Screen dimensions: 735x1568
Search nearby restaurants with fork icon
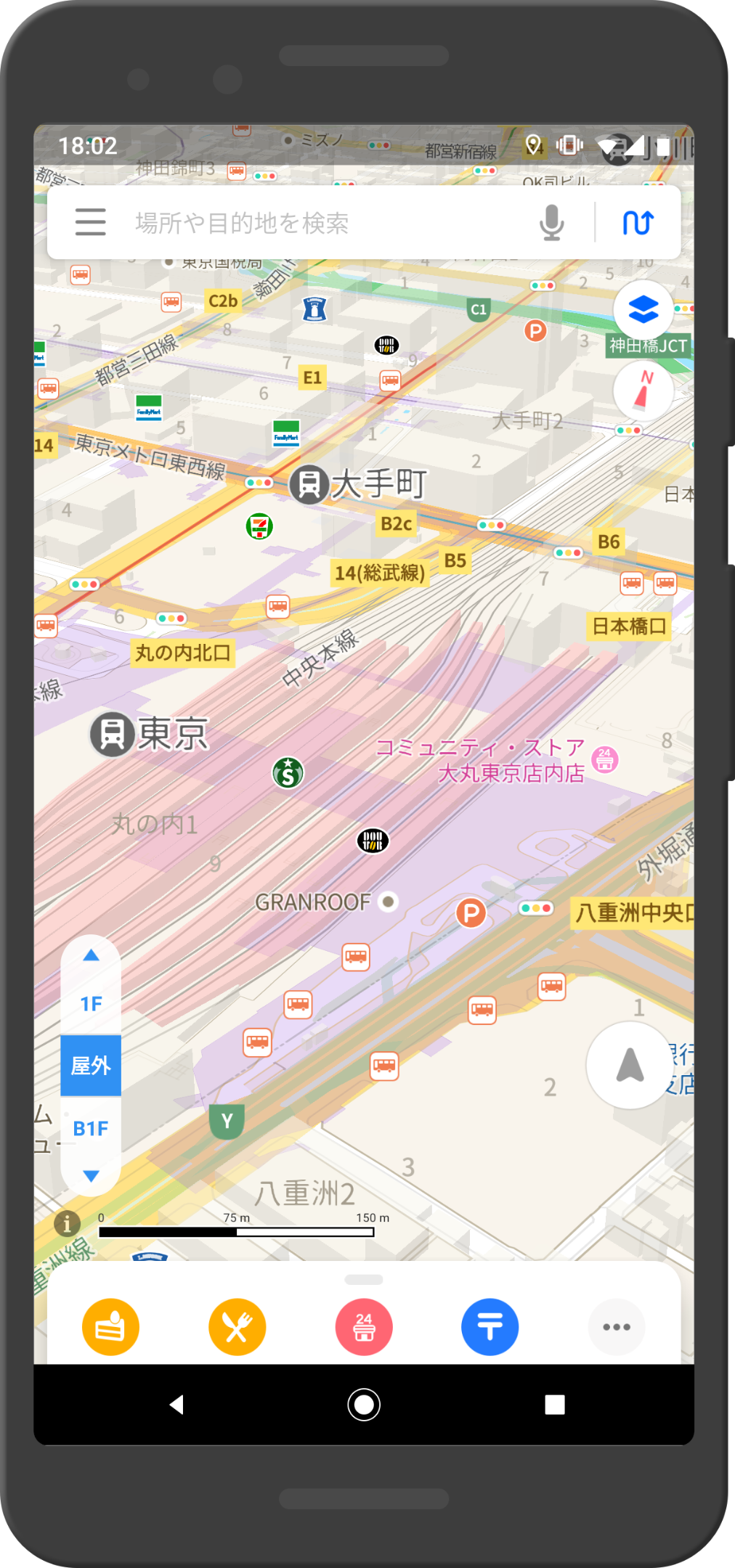tap(237, 1327)
